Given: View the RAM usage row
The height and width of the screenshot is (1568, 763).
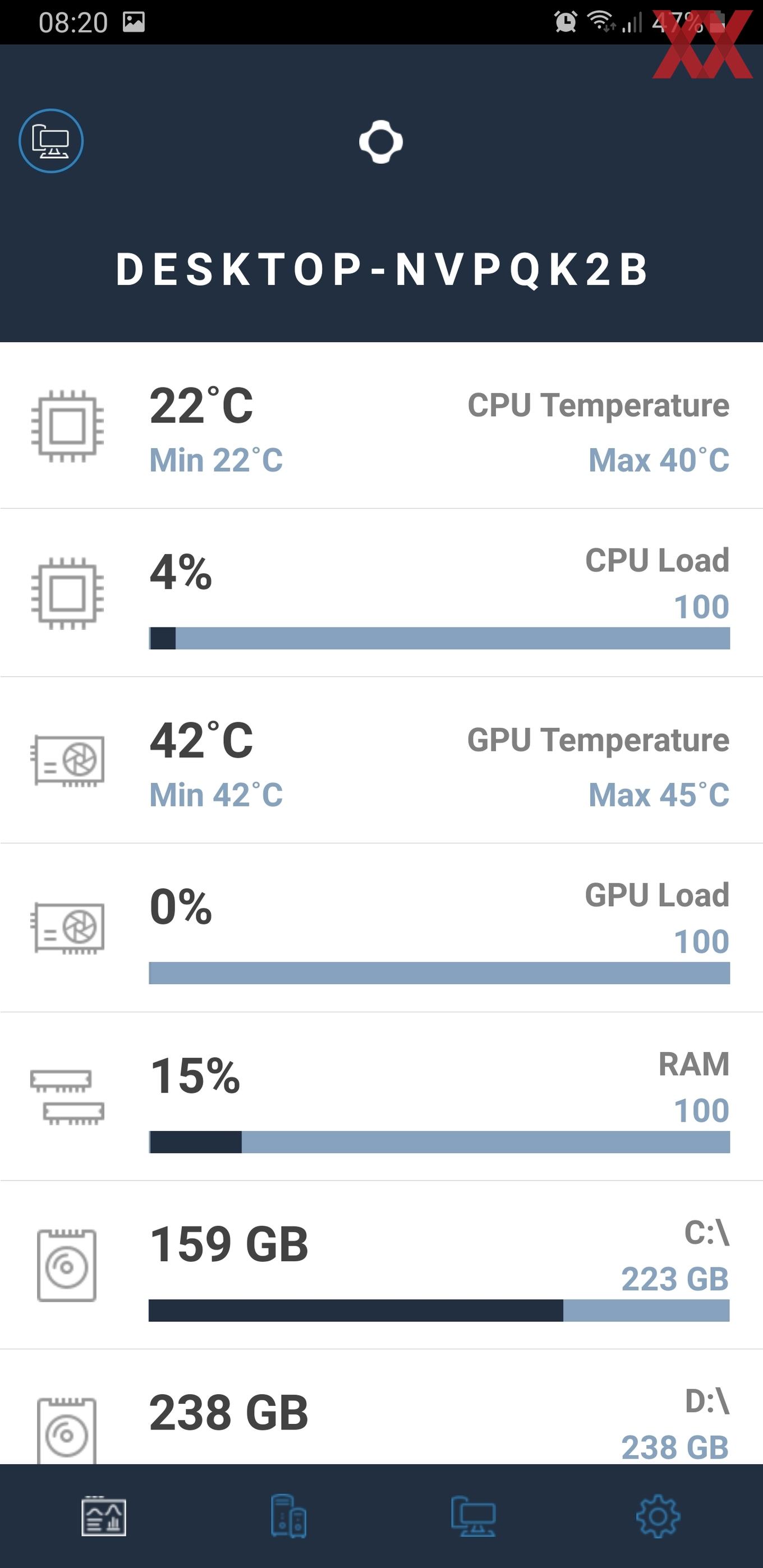Looking at the screenshot, I should (381, 1097).
